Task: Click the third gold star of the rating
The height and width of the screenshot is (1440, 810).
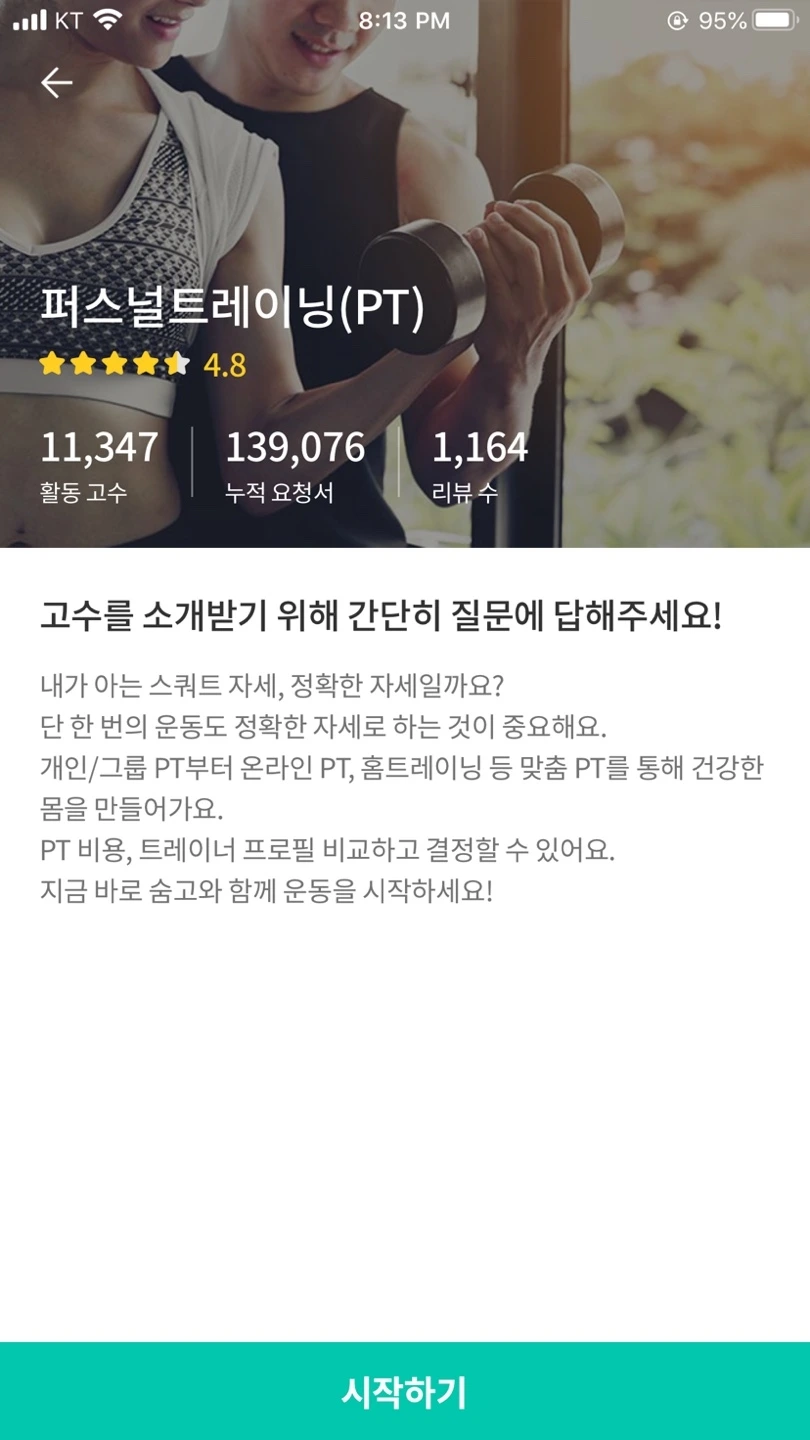Action: point(115,364)
